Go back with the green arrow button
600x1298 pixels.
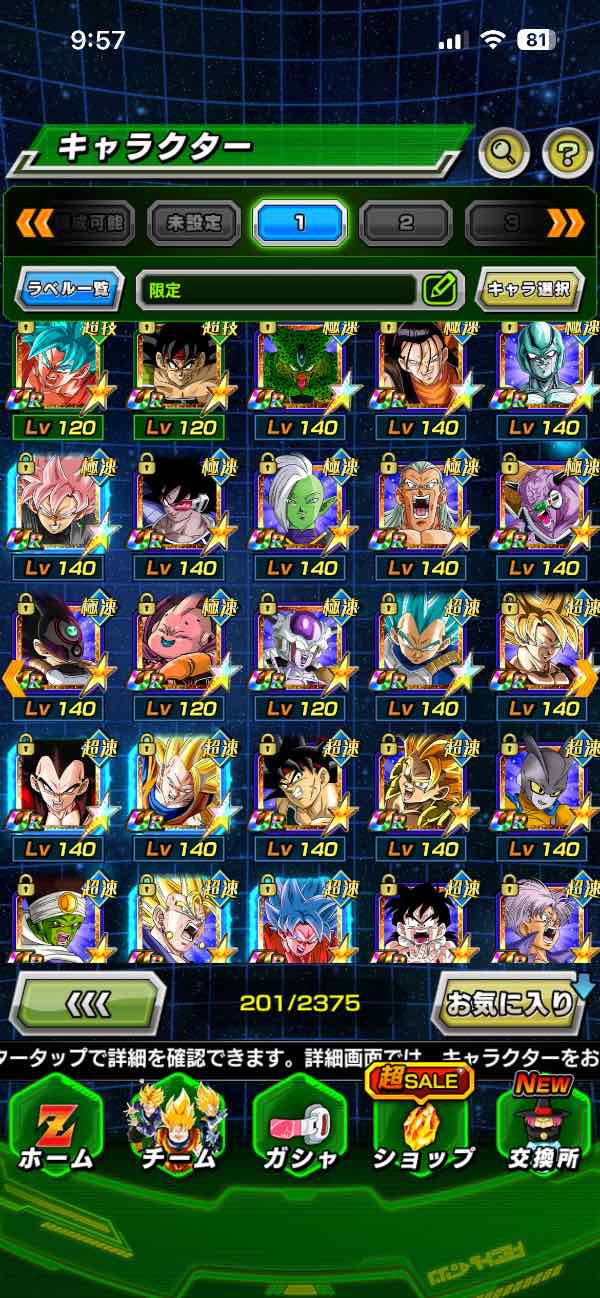point(87,1002)
